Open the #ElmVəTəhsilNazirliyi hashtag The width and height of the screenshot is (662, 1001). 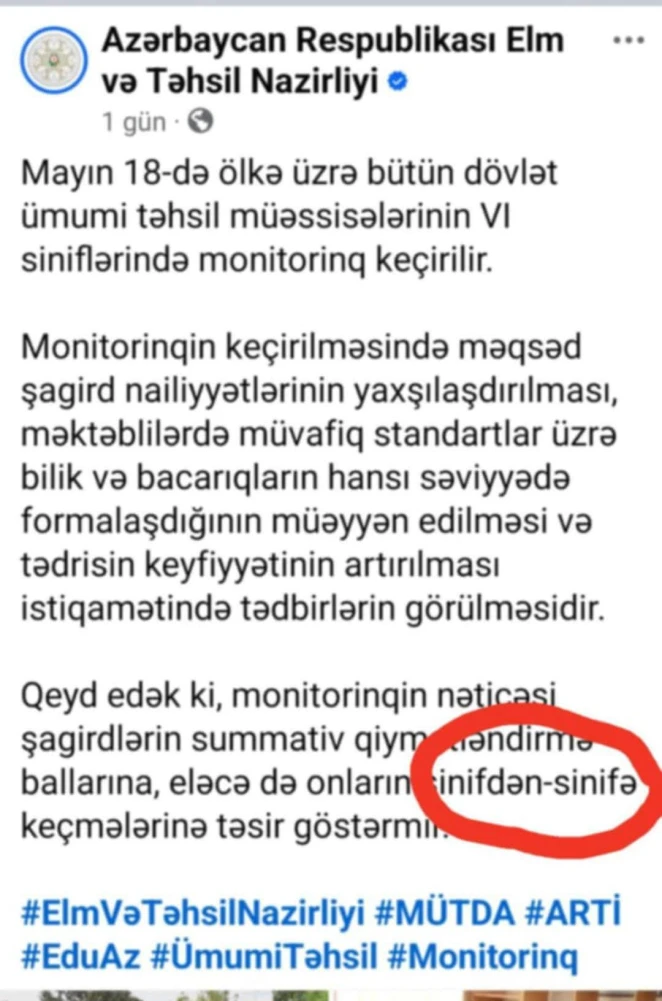(x=191, y=915)
